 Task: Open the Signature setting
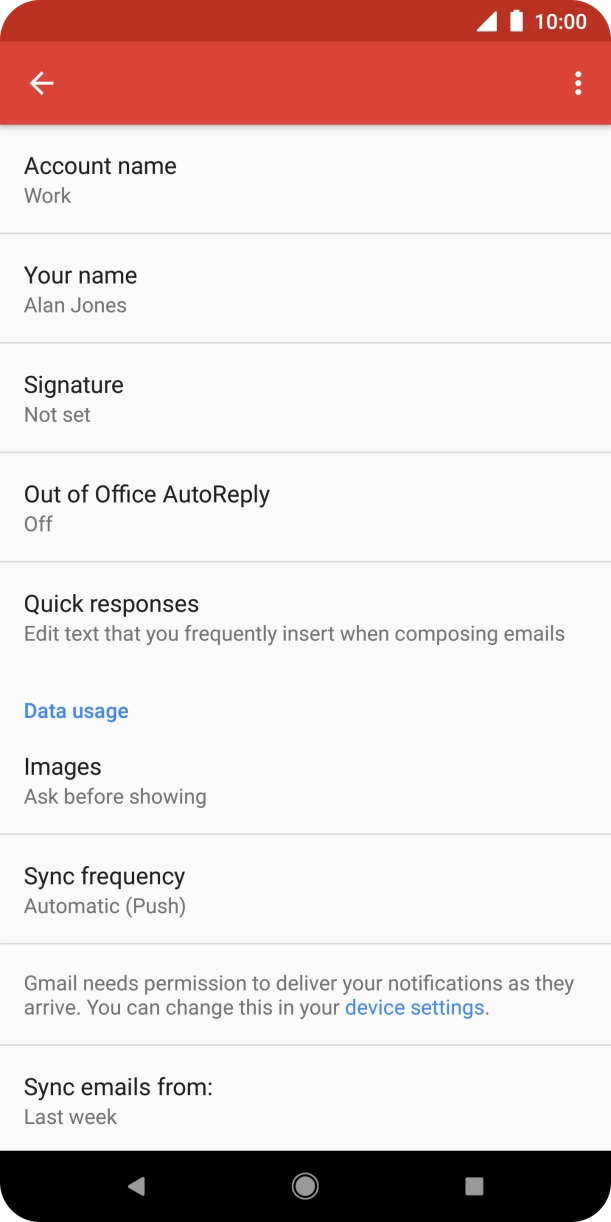tap(305, 398)
